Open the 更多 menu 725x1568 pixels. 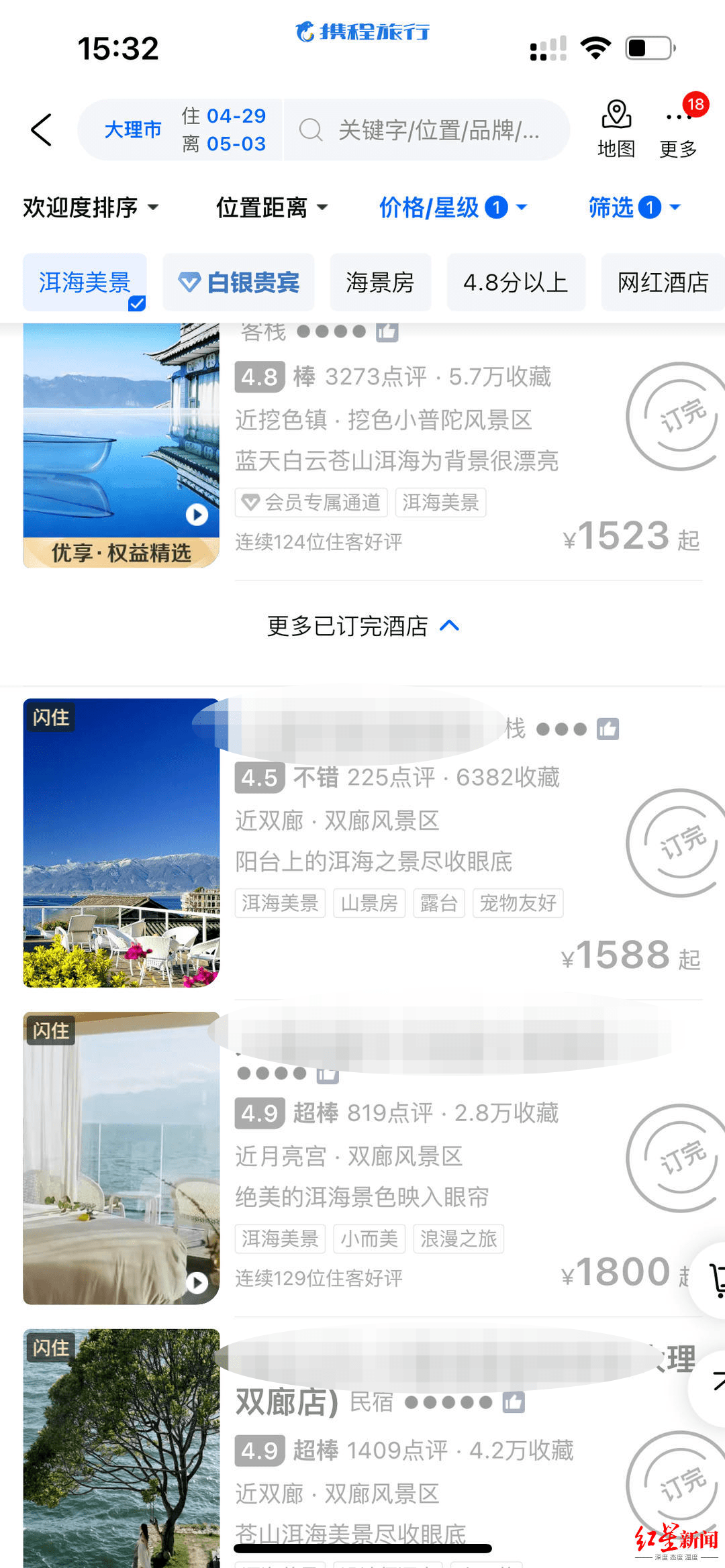(x=679, y=129)
